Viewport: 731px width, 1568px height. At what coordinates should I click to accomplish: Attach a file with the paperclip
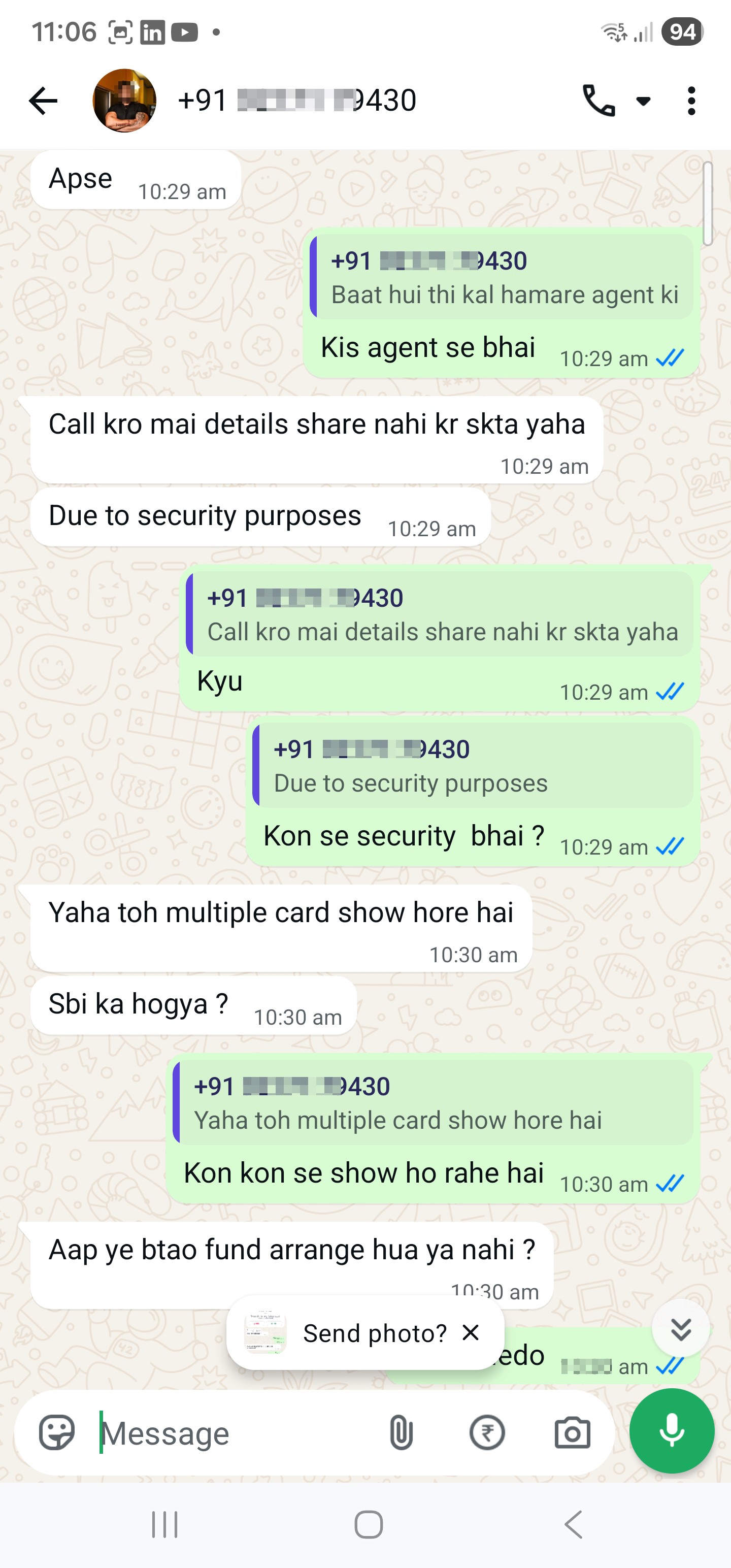(x=401, y=1433)
